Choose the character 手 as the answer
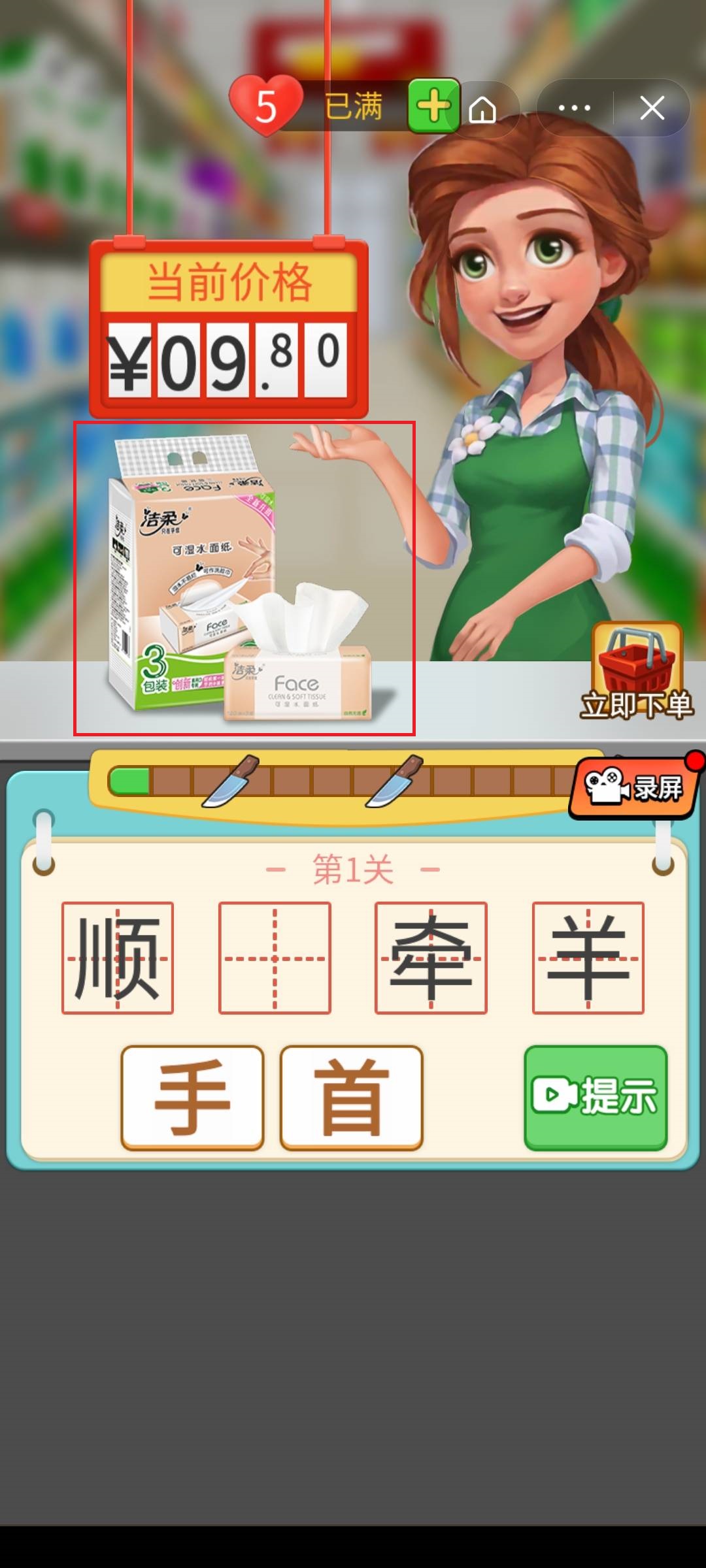This screenshot has width=706, height=1568. [x=193, y=1098]
